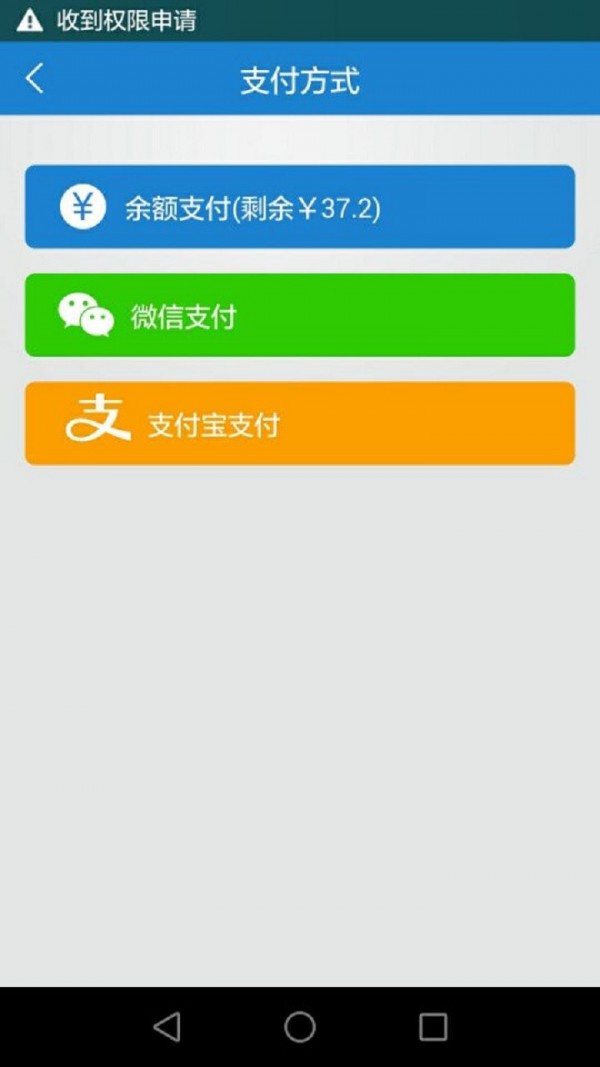Go back from the 支付方式 screen
Image resolution: width=600 pixels, height=1067 pixels.
(x=35, y=79)
